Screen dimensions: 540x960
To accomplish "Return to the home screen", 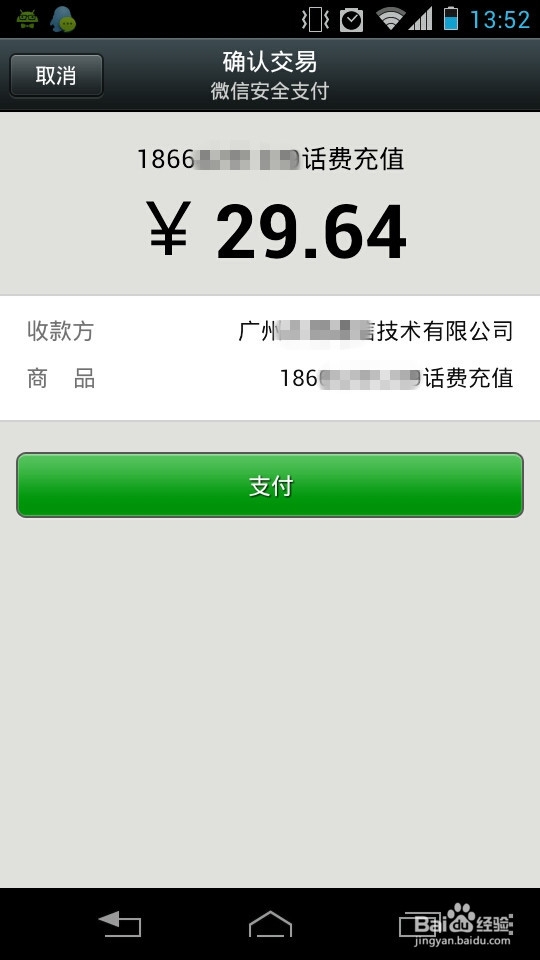I will click(270, 924).
